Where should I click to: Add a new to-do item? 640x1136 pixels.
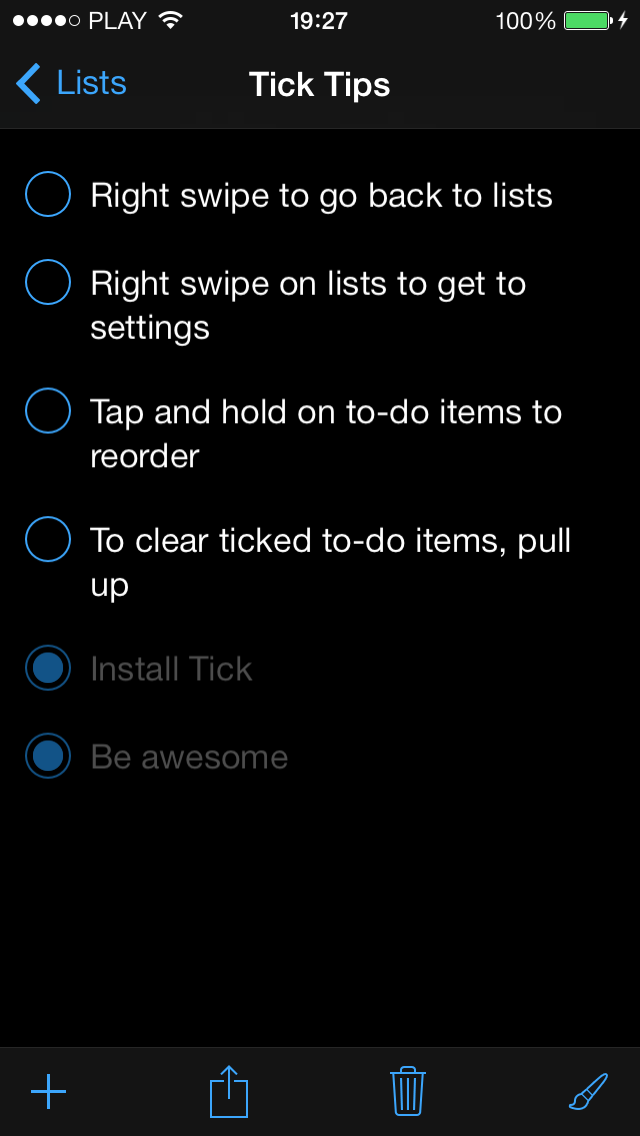click(48, 1091)
